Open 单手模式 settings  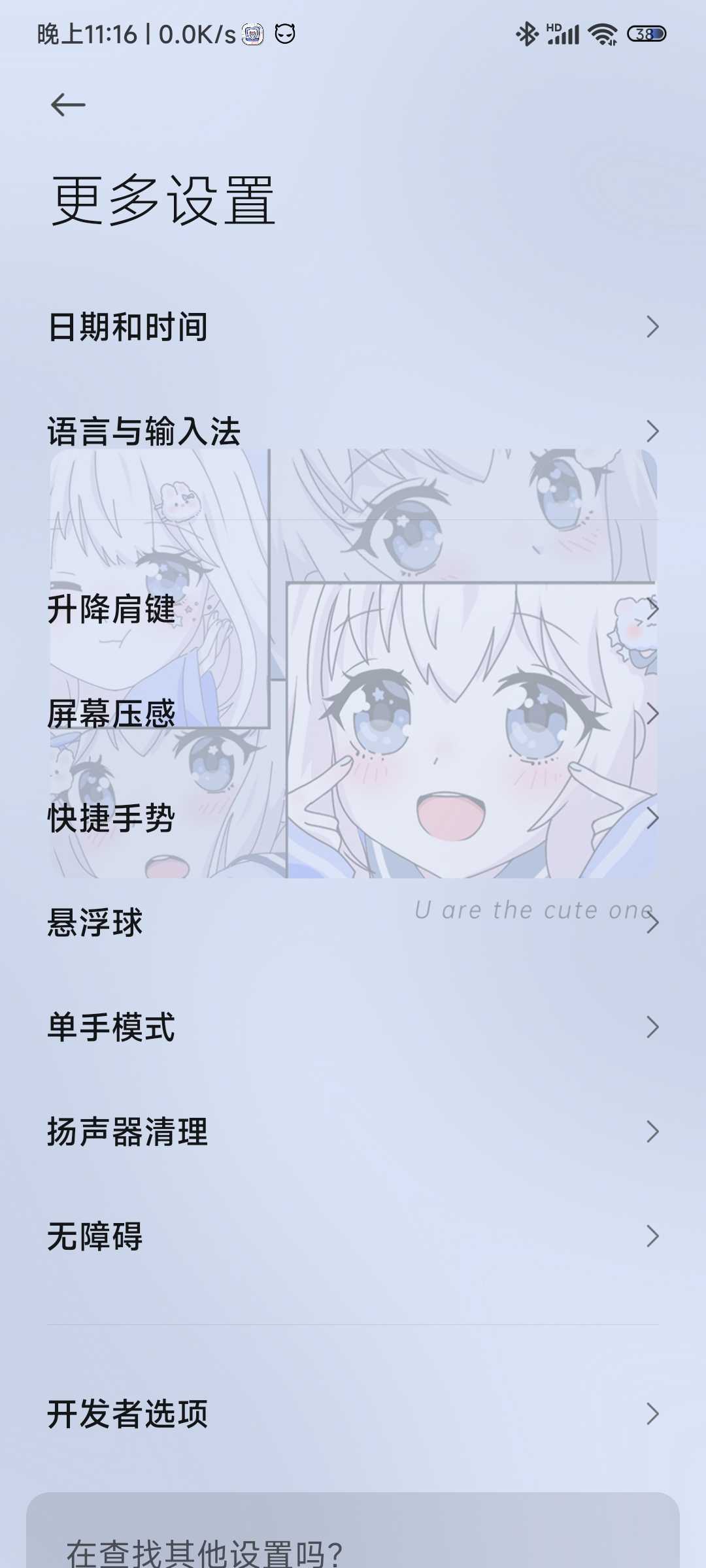pos(353,1027)
